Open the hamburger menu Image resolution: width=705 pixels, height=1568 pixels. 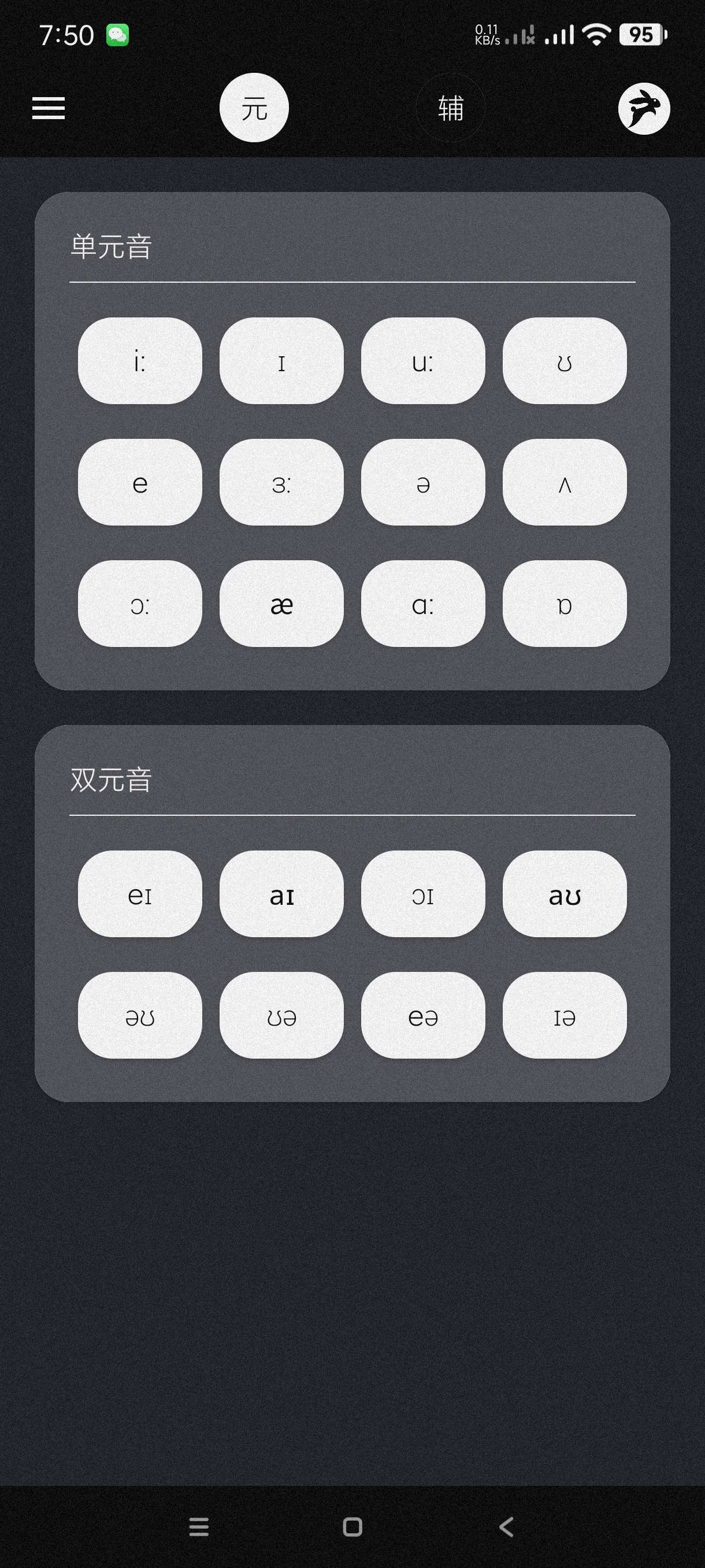tap(48, 108)
